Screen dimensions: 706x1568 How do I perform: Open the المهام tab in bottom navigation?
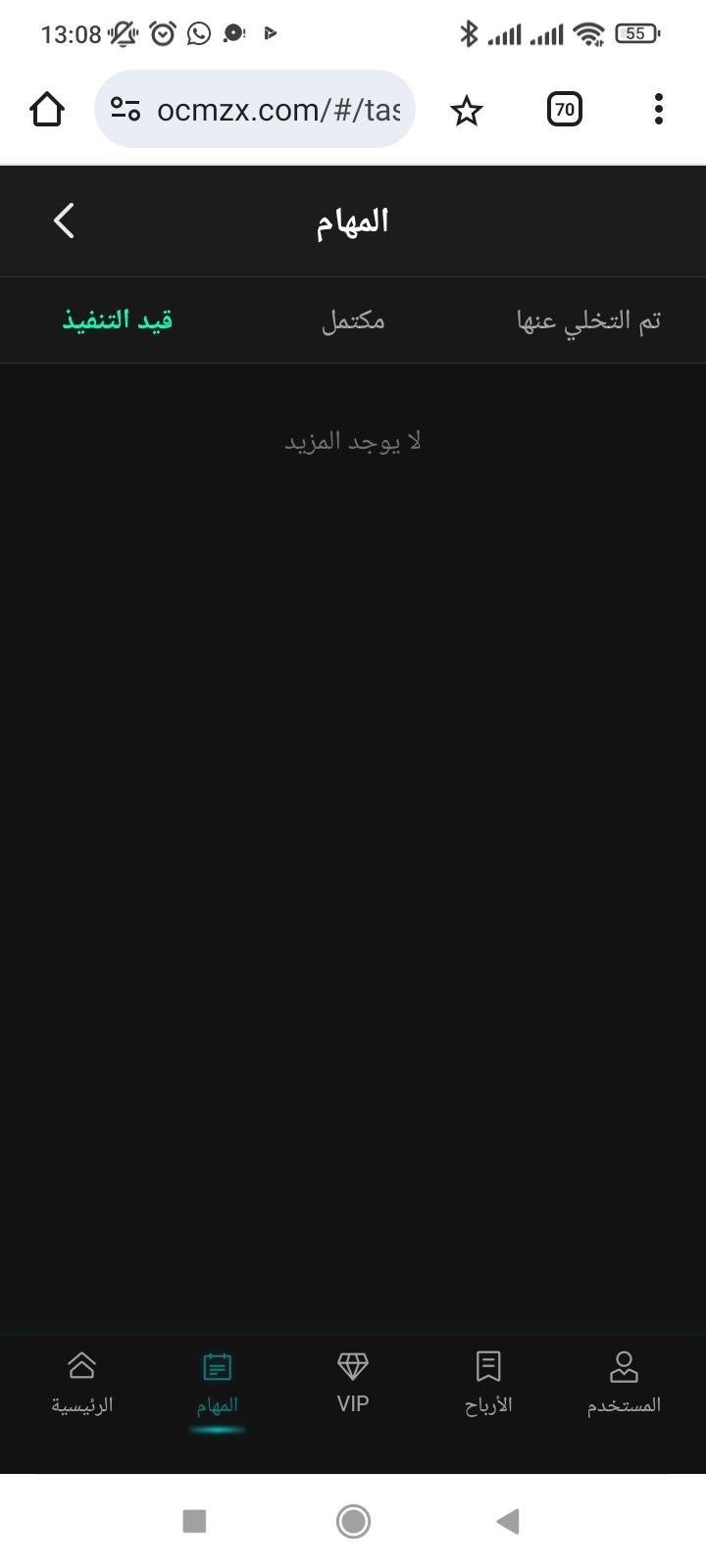(217, 1382)
